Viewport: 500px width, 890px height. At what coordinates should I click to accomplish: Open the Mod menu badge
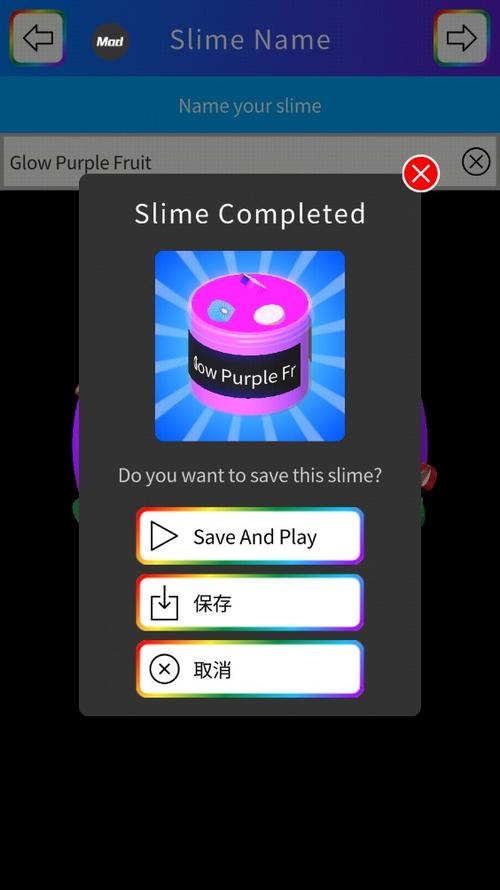point(110,41)
